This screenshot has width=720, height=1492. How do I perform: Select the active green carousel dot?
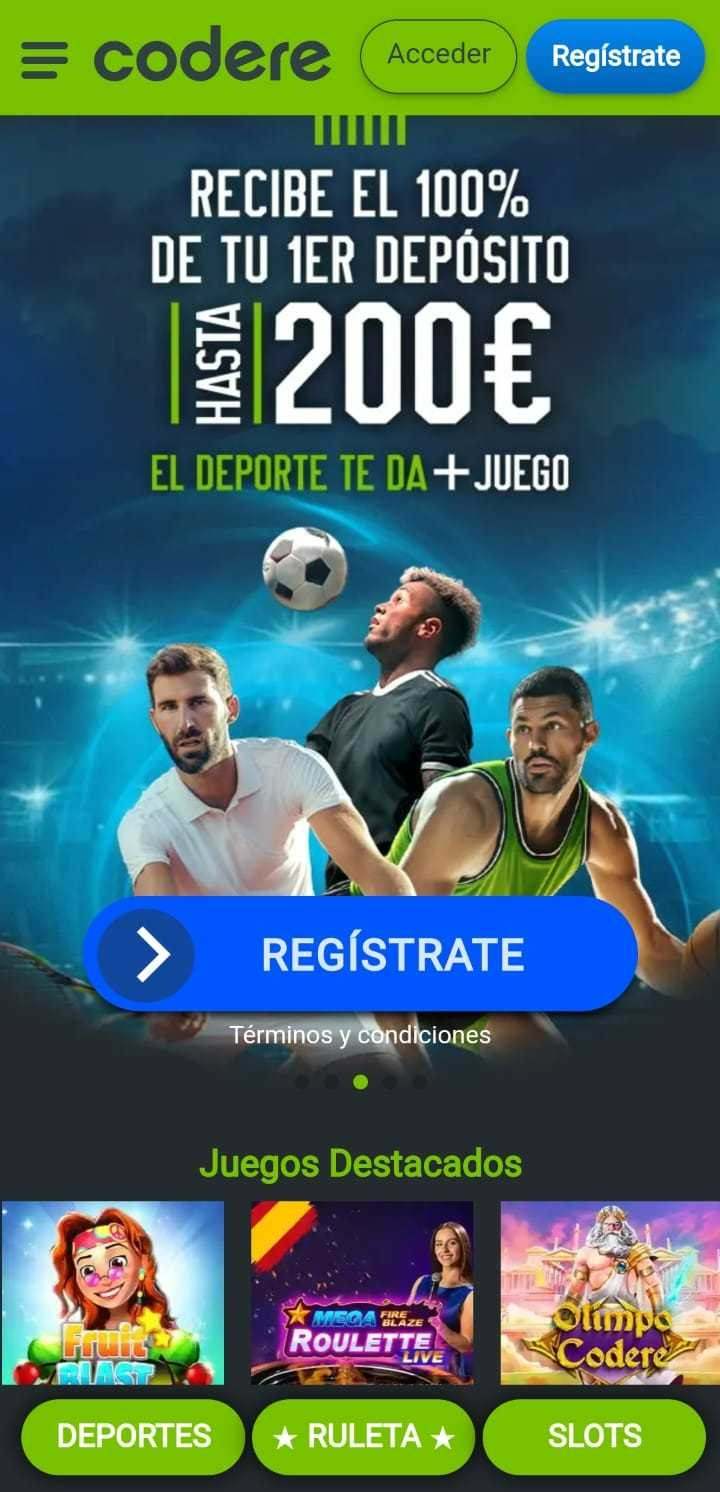[x=361, y=1082]
